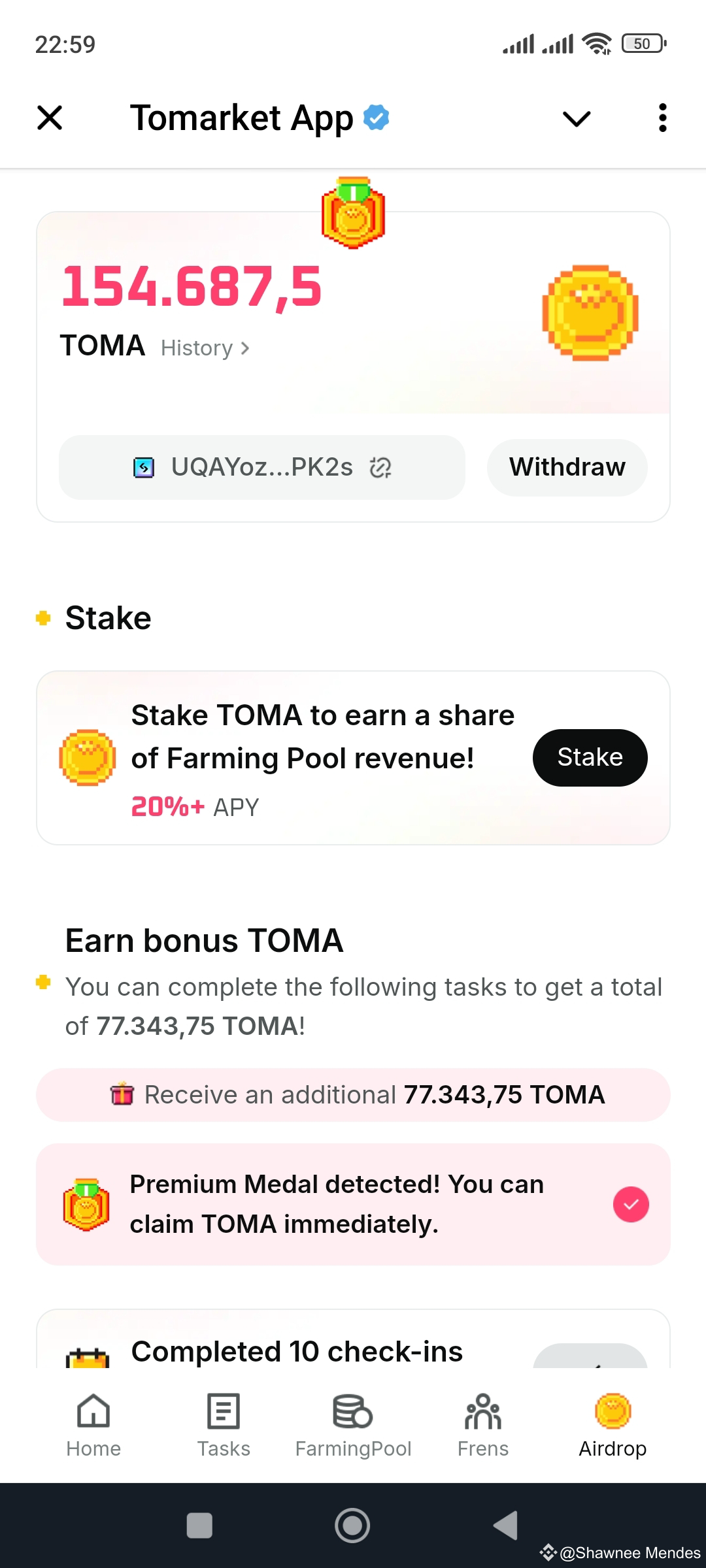Click the gift icon in the bonus banner

(x=124, y=1094)
